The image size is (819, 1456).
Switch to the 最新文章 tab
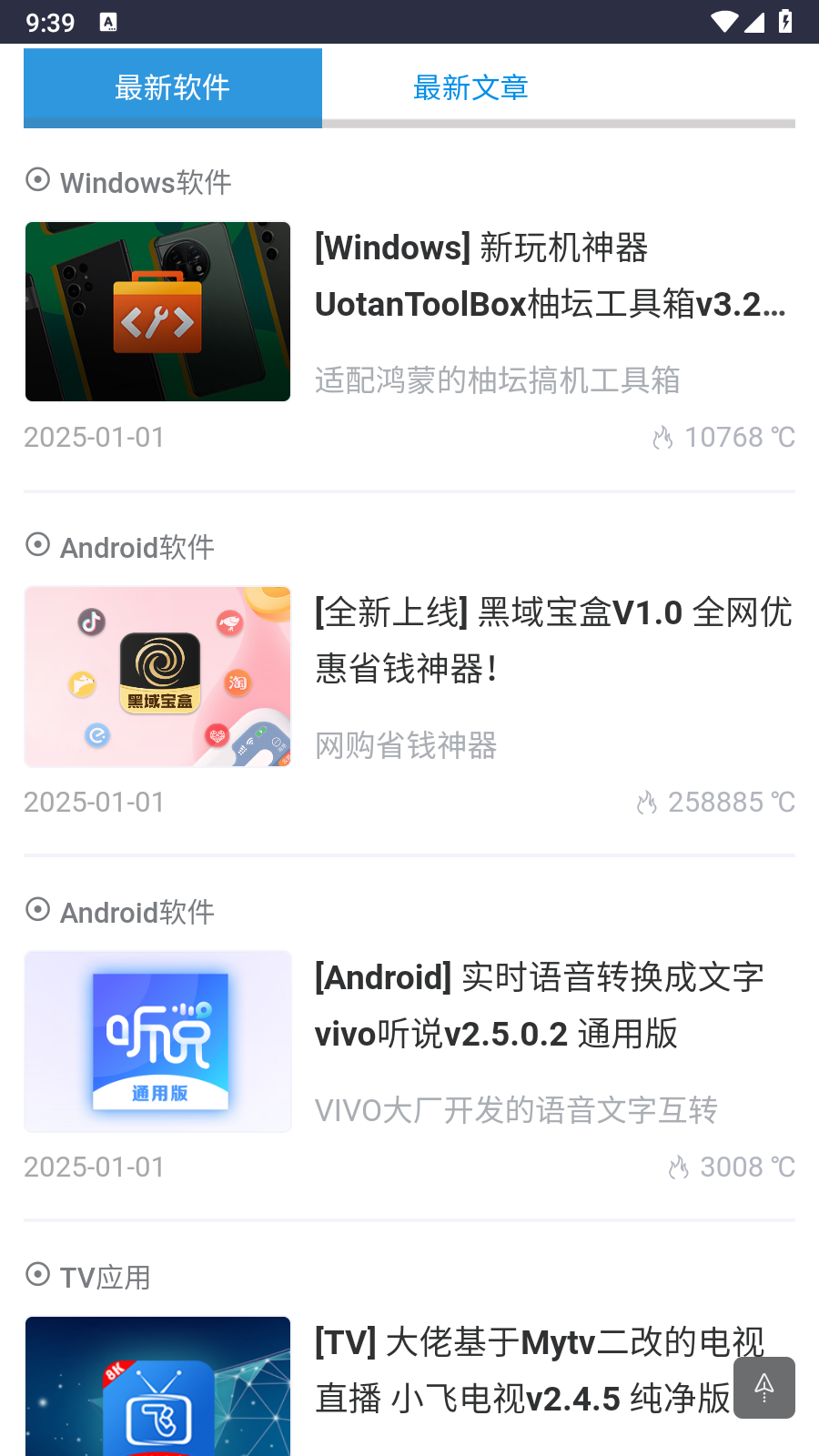coord(470,87)
